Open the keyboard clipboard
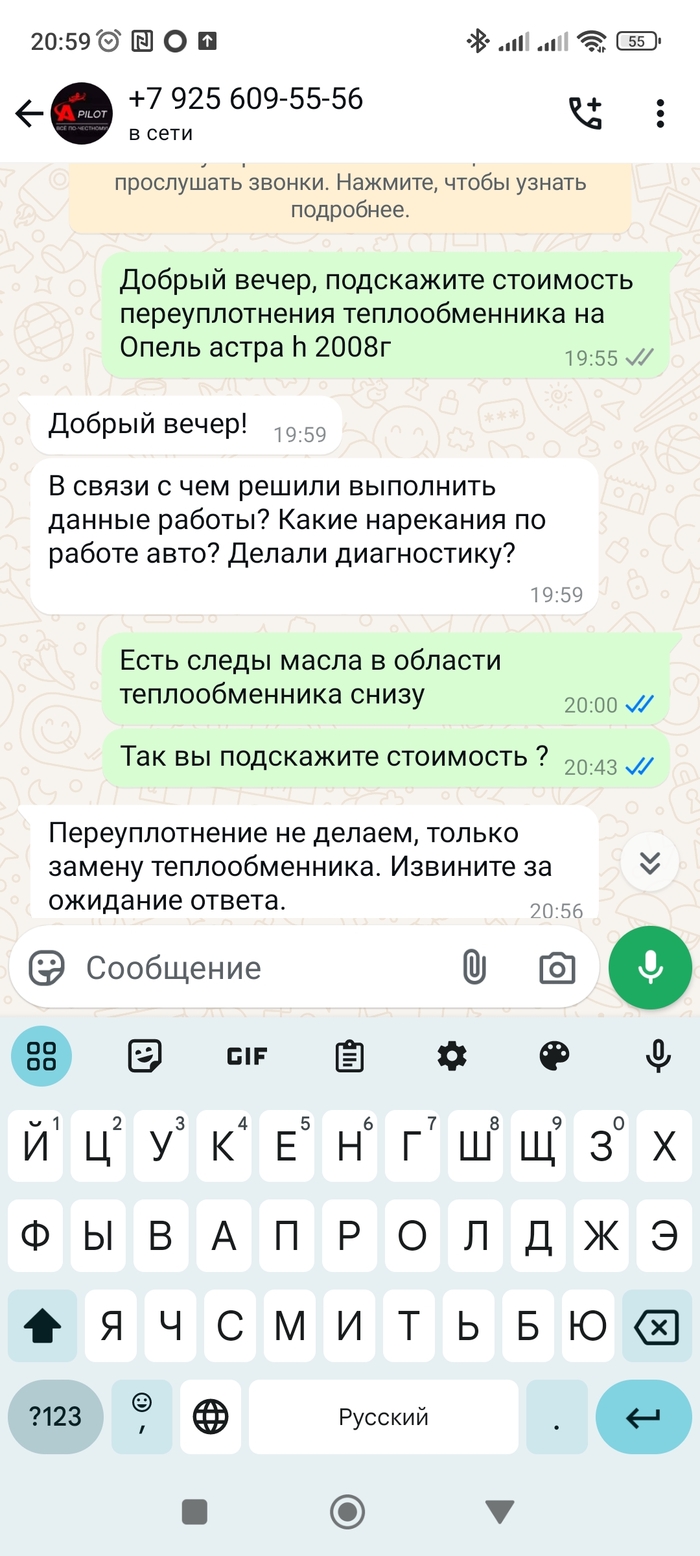This screenshot has height=1556, width=700. [349, 1056]
